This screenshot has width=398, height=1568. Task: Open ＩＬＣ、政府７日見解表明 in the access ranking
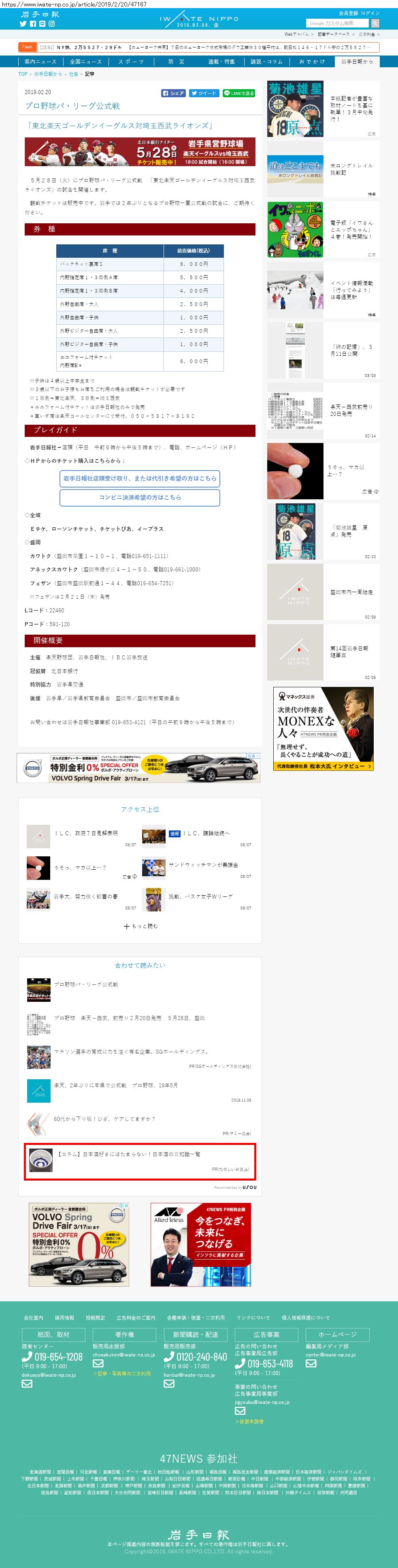tap(86, 833)
